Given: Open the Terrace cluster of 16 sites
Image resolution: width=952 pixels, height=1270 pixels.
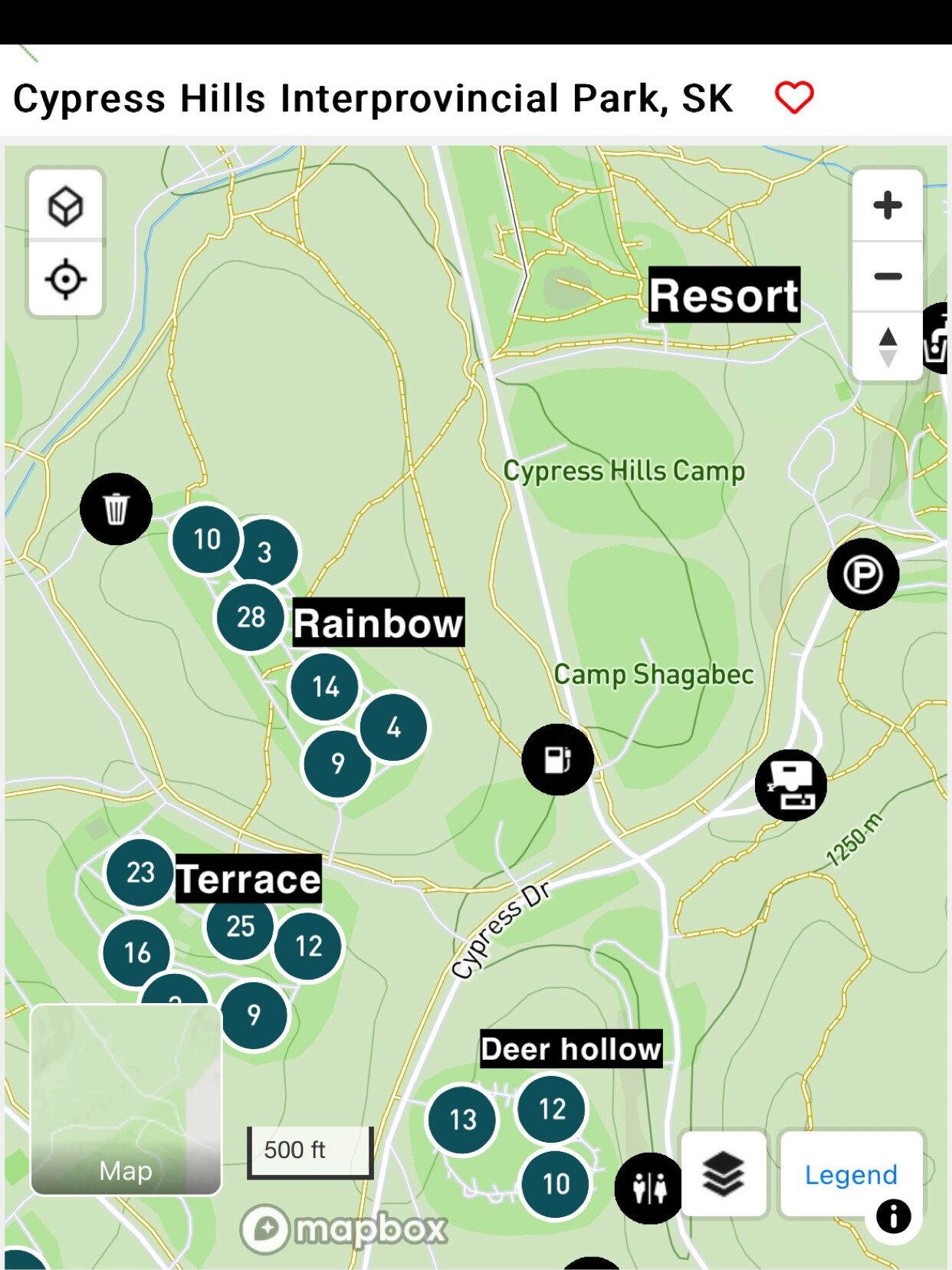Looking at the screenshot, I should (x=137, y=952).
